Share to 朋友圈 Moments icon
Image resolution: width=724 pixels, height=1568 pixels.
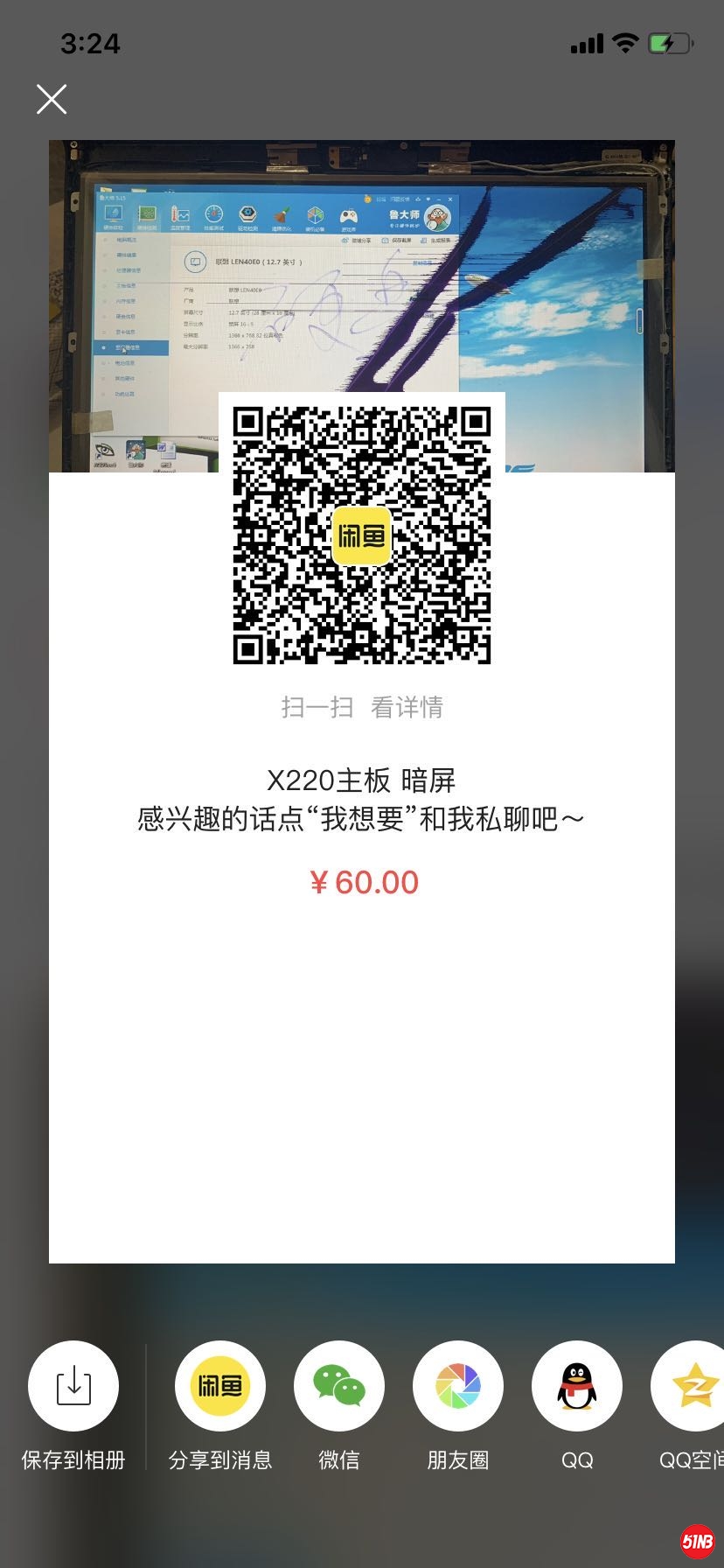(x=458, y=1386)
